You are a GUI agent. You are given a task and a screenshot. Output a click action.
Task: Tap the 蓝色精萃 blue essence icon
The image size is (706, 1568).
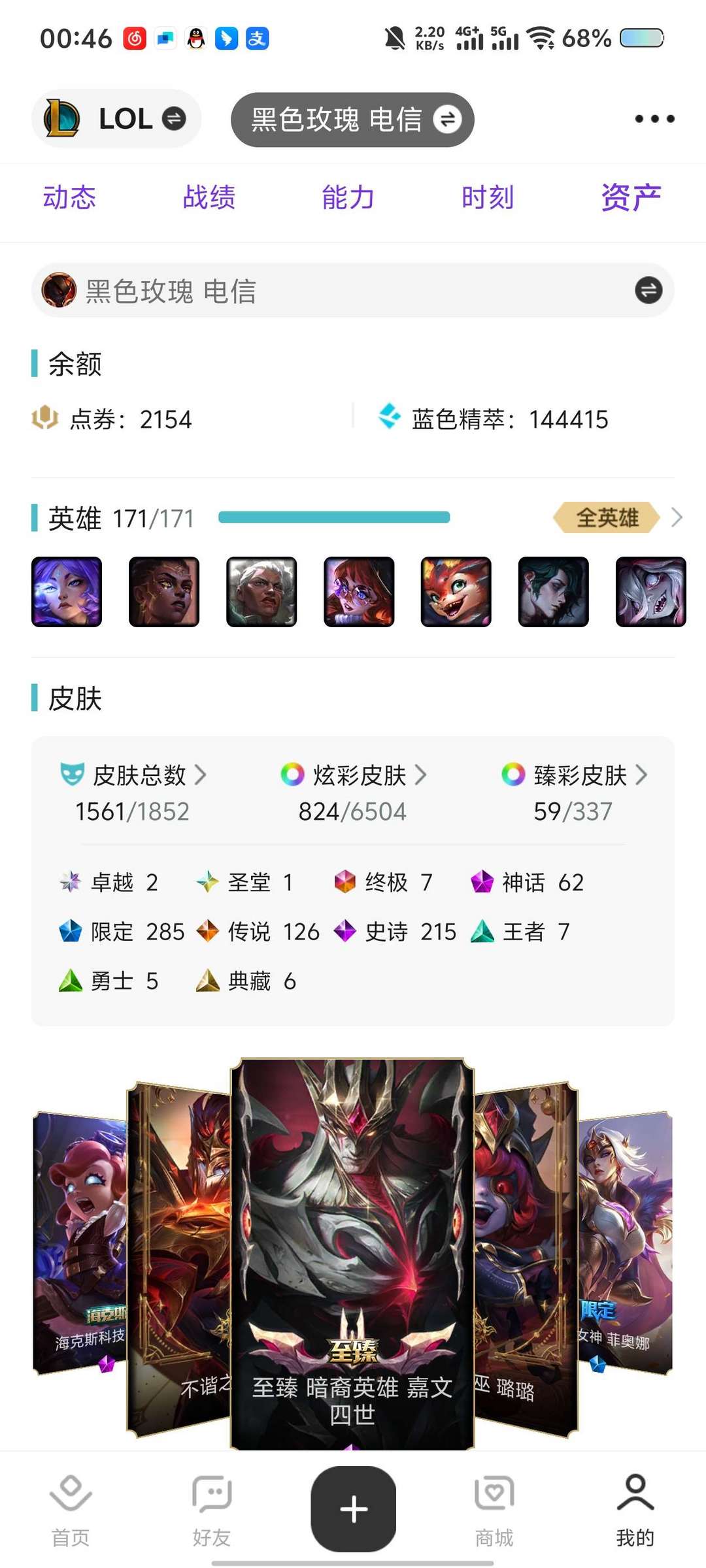(390, 418)
